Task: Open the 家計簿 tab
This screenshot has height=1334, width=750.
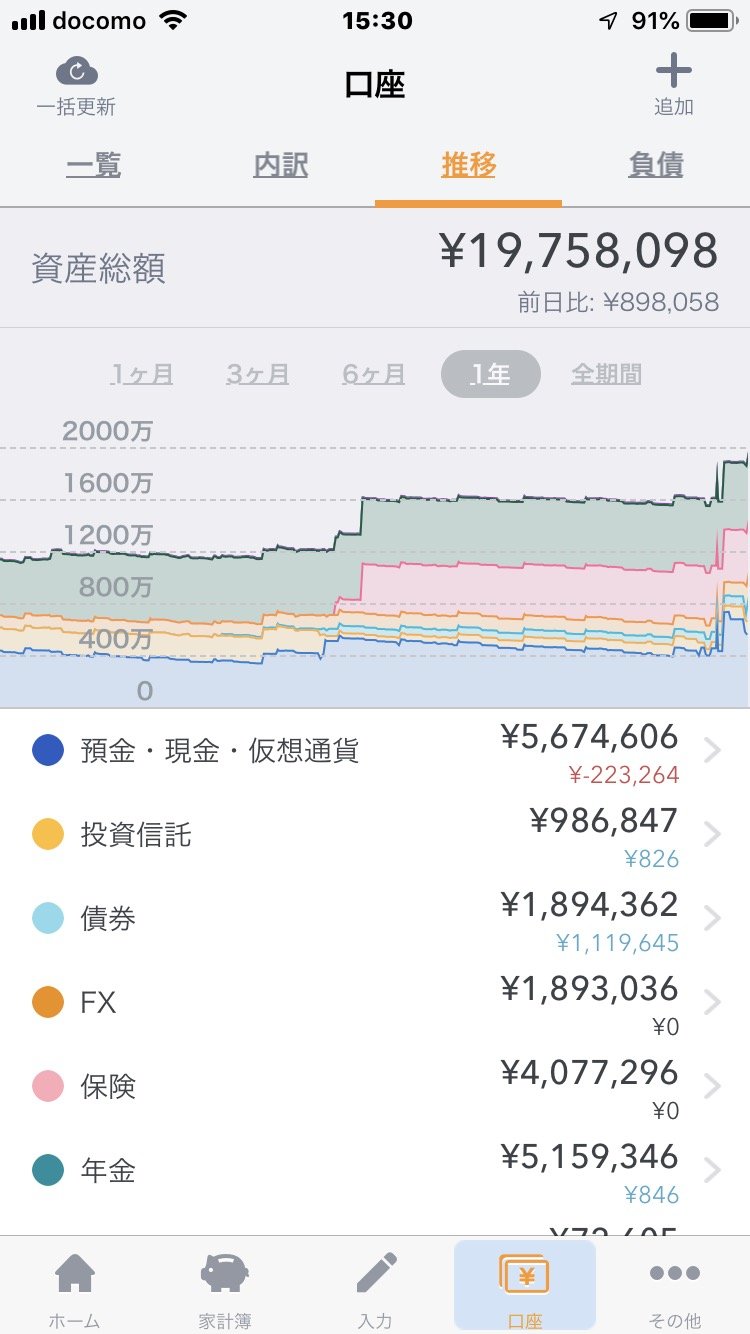Action: pyautogui.click(x=225, y=1287)
